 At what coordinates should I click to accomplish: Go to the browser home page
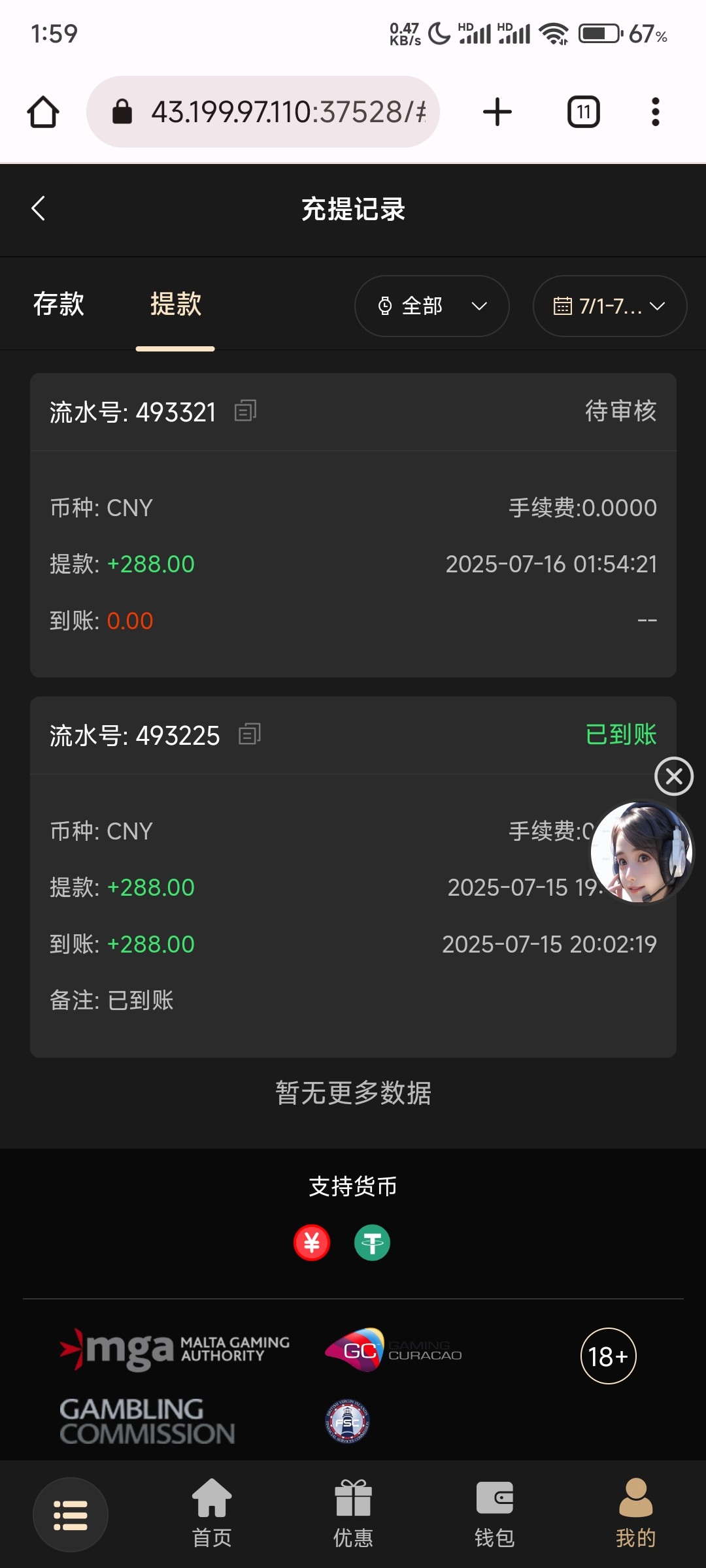[43, 112]
